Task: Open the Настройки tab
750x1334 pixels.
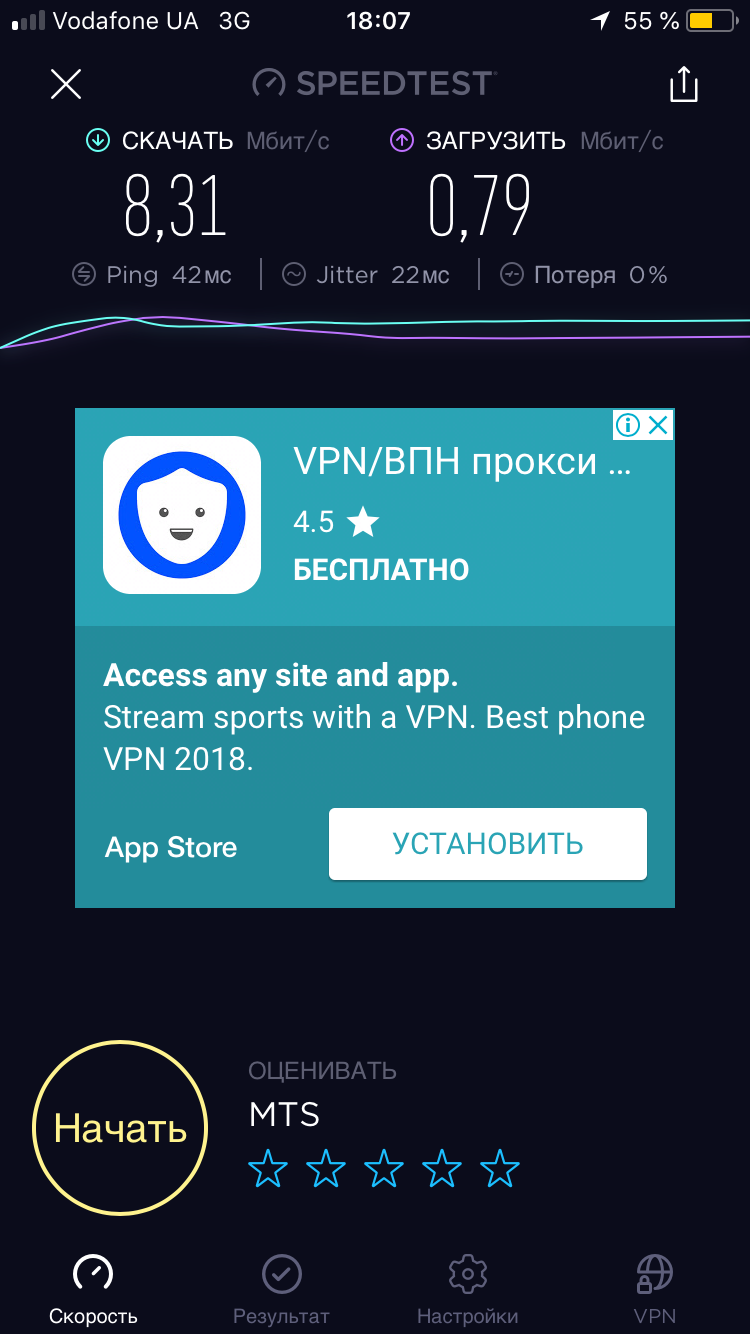Action: click(x=467, y=1290)
